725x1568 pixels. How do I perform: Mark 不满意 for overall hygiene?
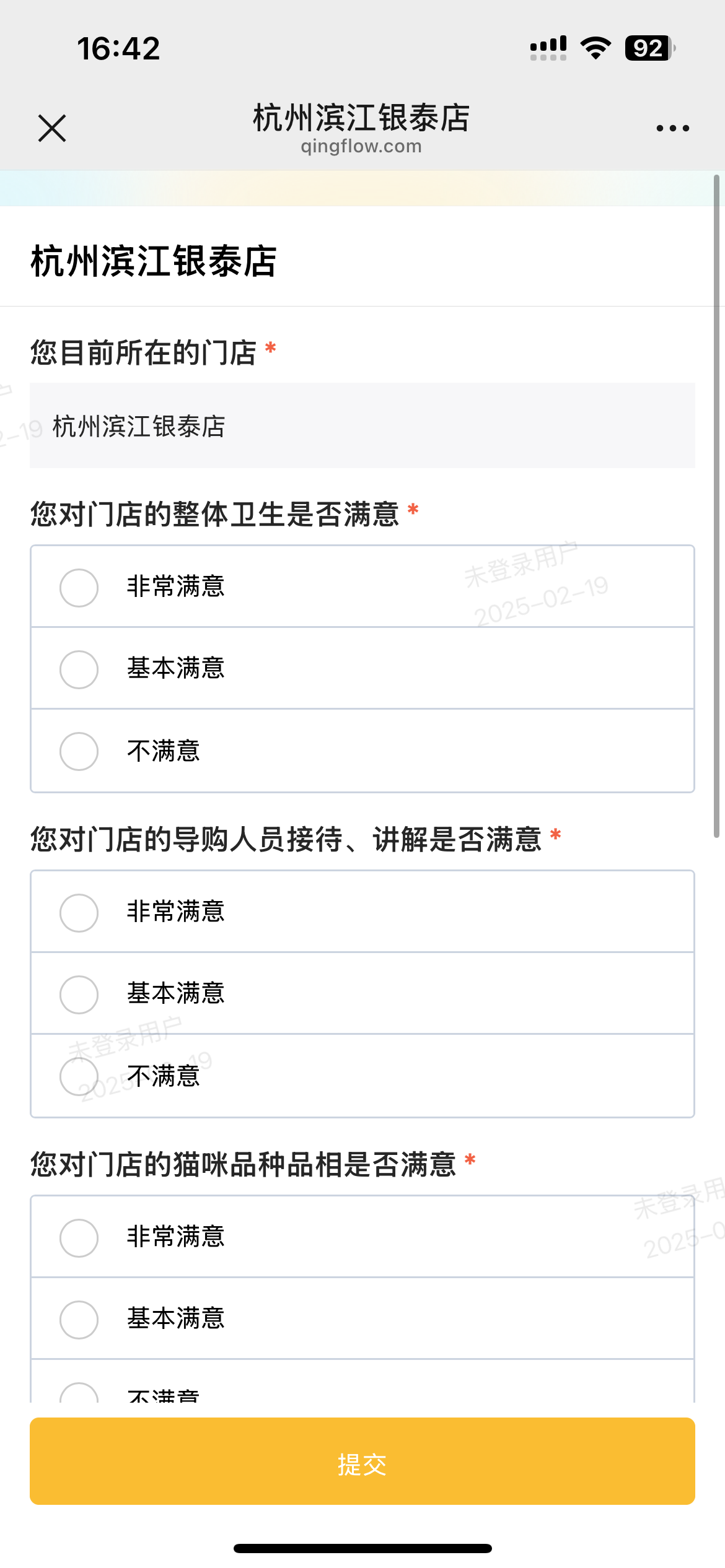362,751
